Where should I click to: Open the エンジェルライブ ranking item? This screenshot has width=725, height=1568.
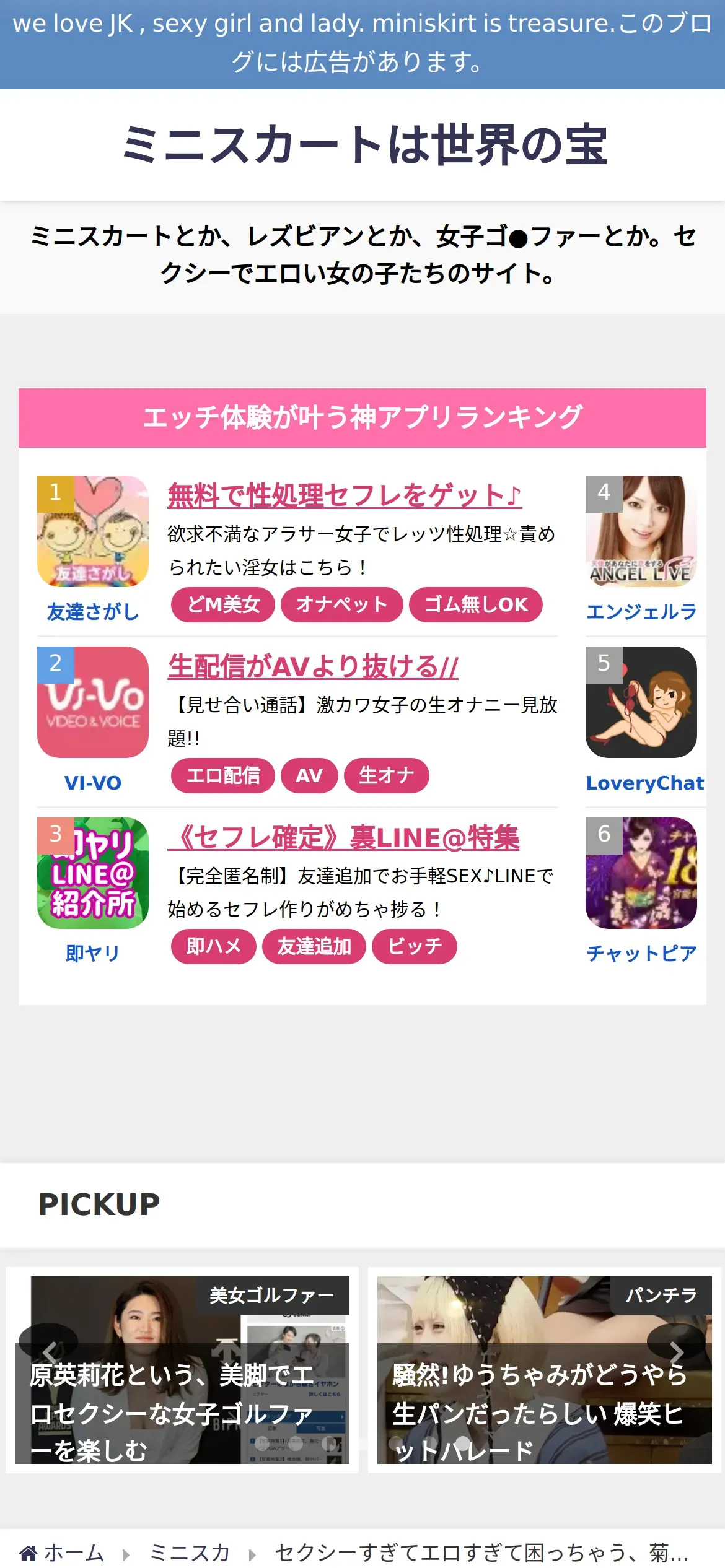641,531
